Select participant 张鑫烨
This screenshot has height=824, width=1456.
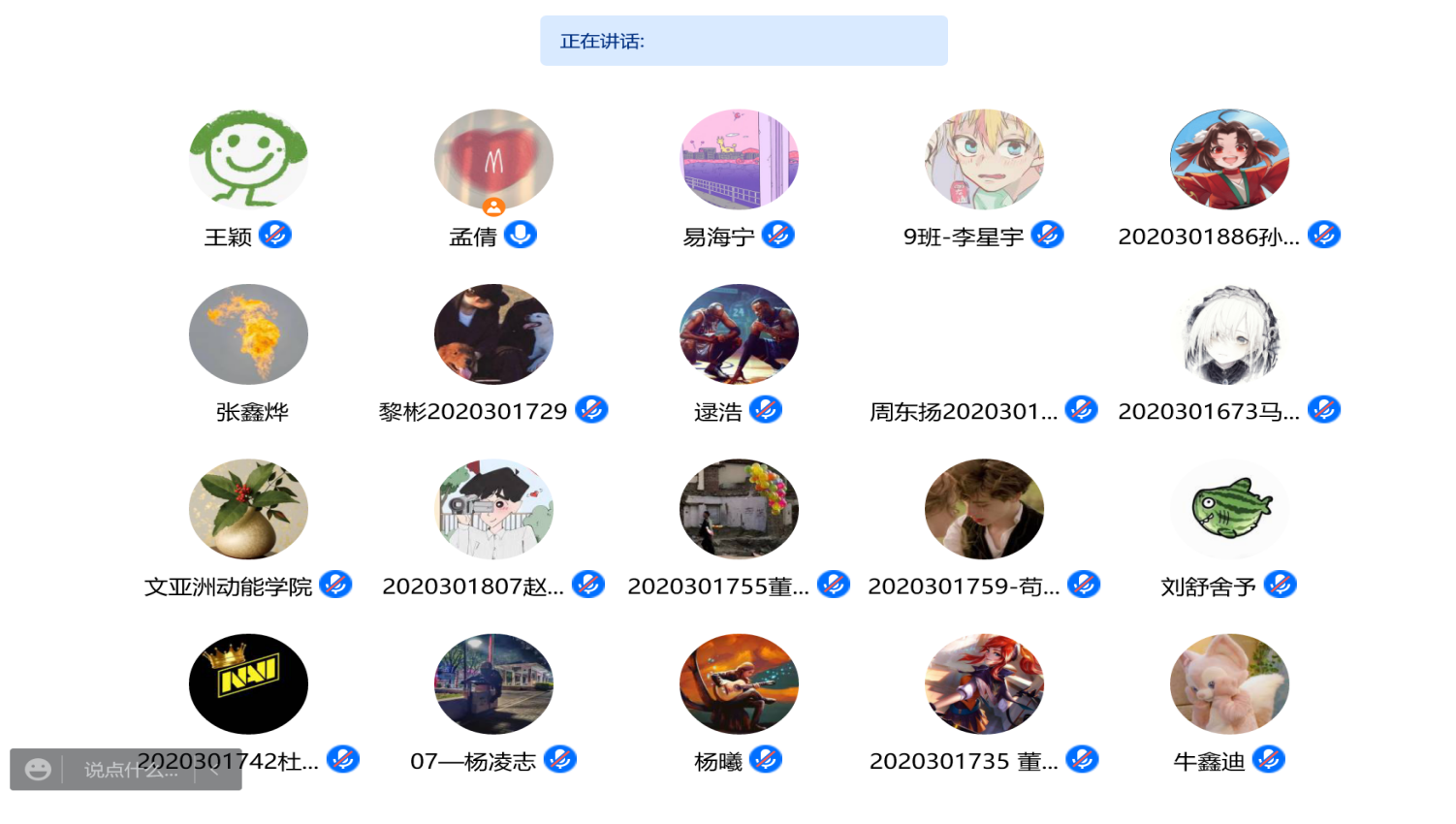point(248,334)
